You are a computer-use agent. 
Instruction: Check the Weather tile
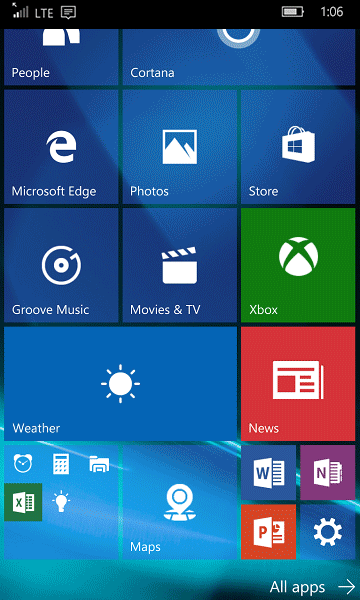click(x=121, y=384)
